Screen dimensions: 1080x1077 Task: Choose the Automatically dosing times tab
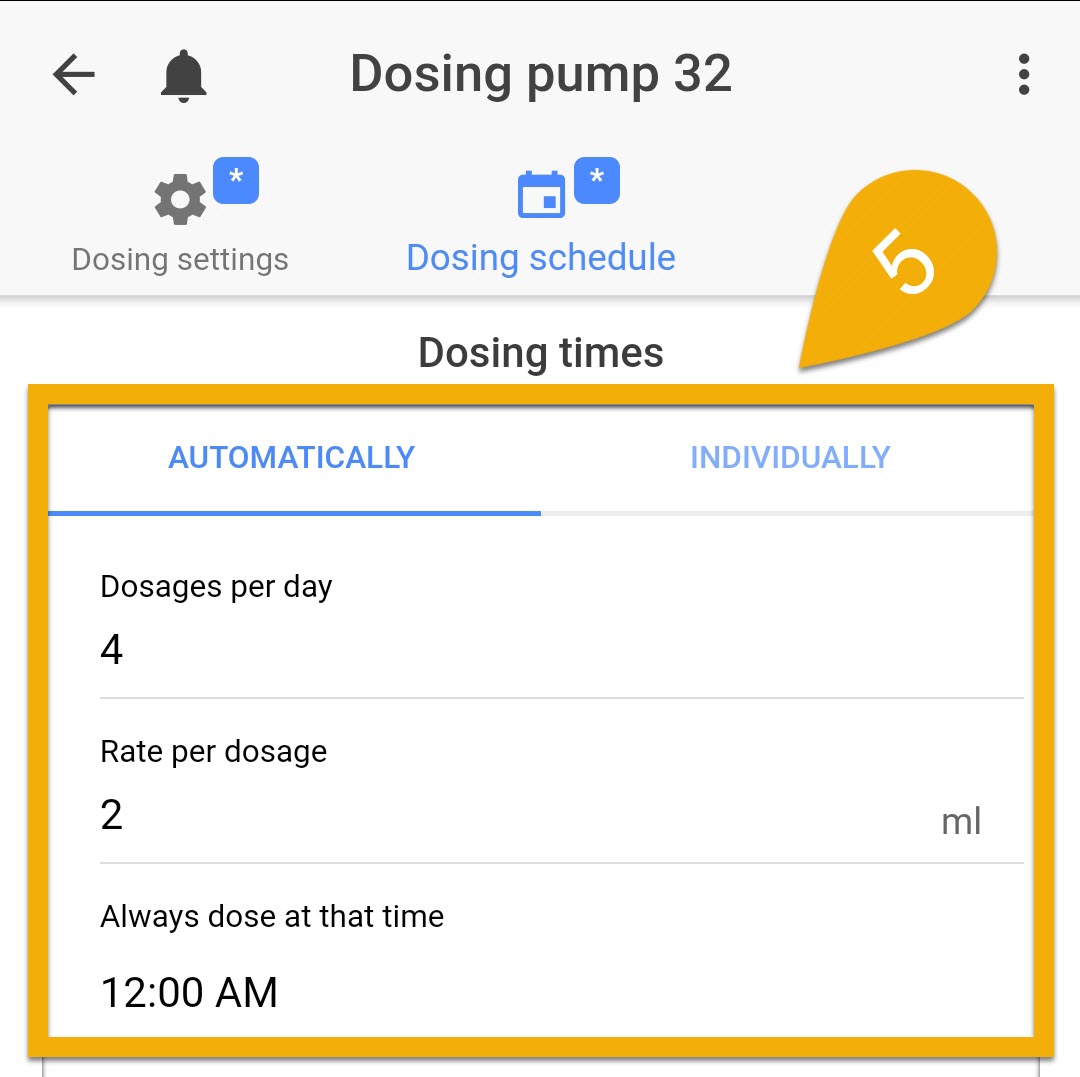(292, 458)
